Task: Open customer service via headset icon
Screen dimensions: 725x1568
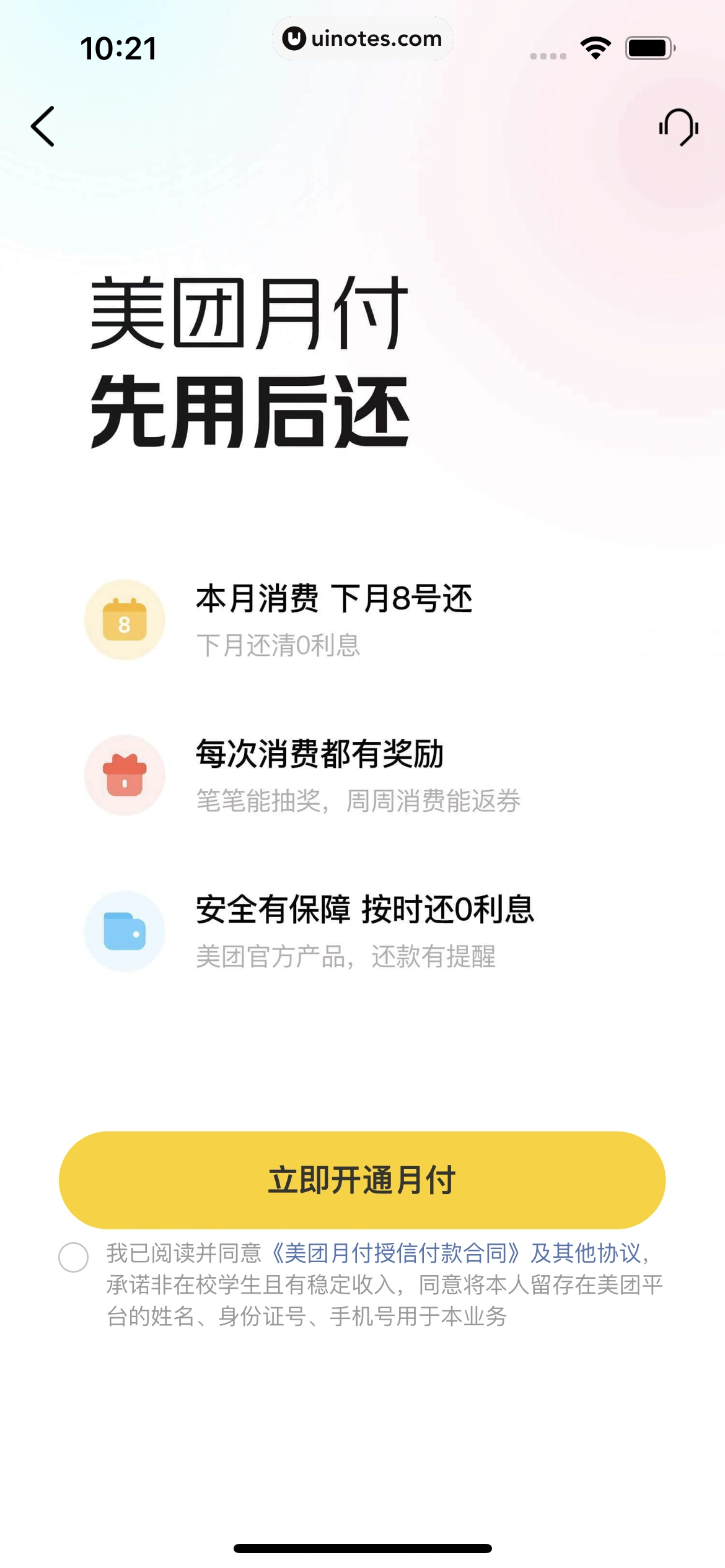Action: pos(679,128)
